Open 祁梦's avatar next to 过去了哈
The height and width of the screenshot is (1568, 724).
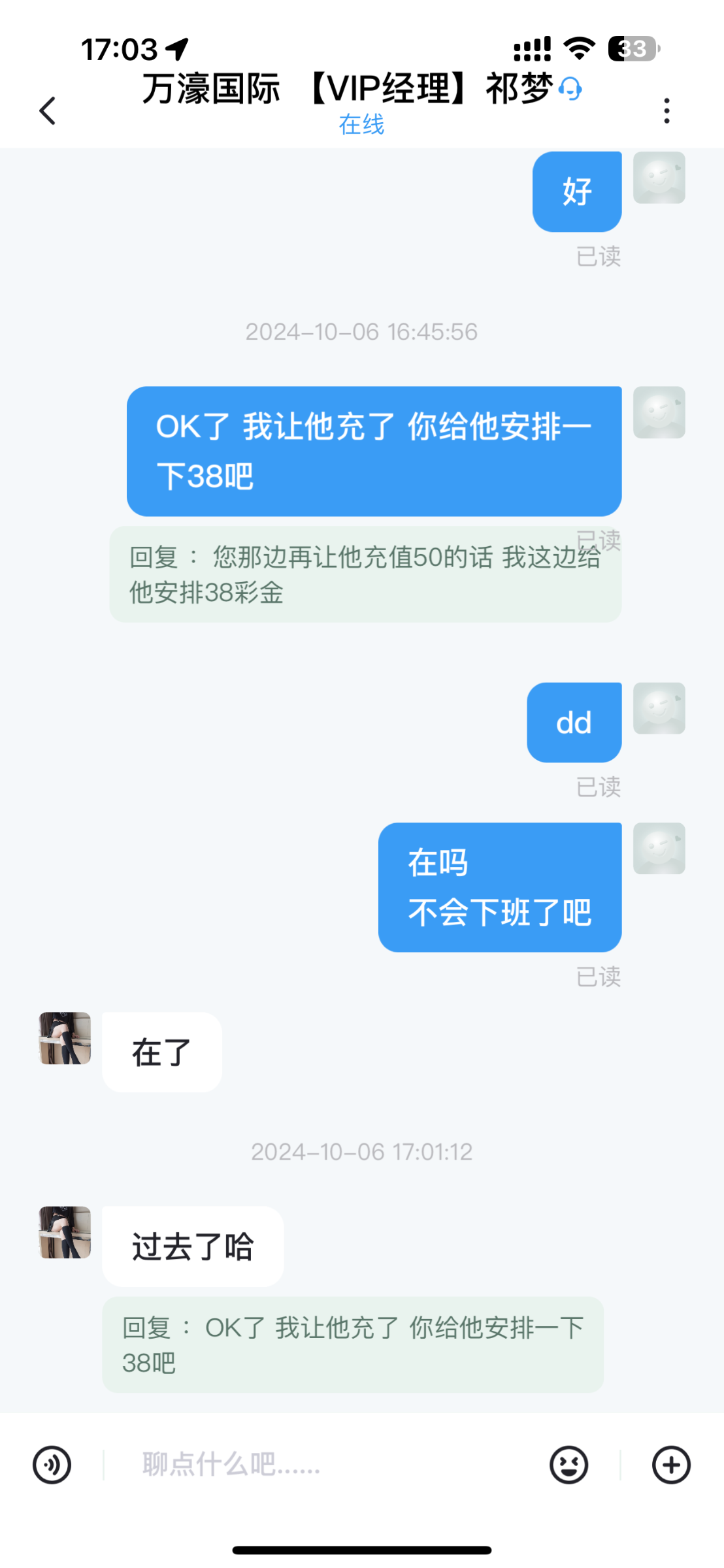[65, 1232]
